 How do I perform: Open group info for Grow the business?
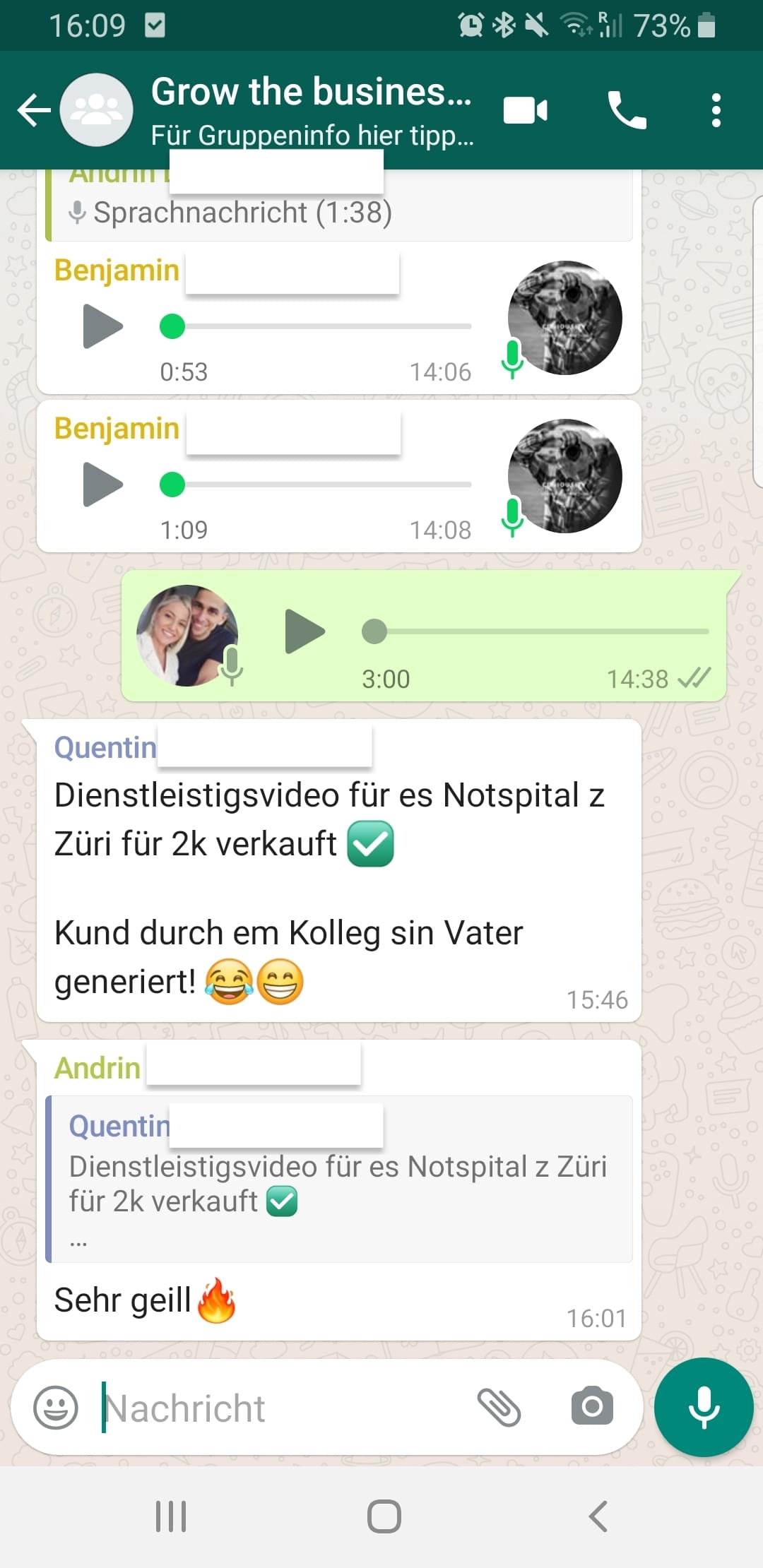click(x=311, y=110)
